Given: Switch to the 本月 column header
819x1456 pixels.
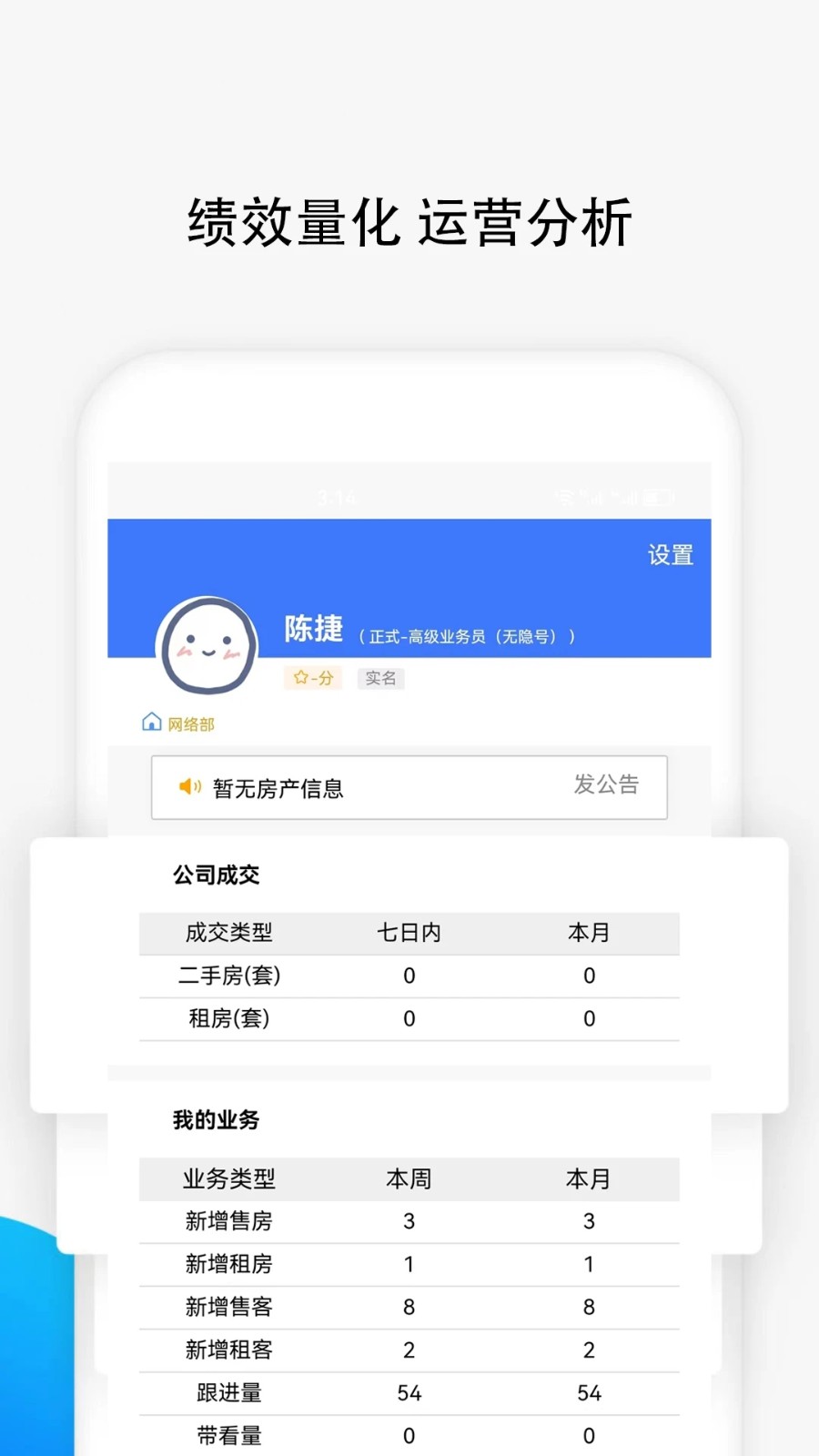Looking at the screenshot, I should (588, 932).
